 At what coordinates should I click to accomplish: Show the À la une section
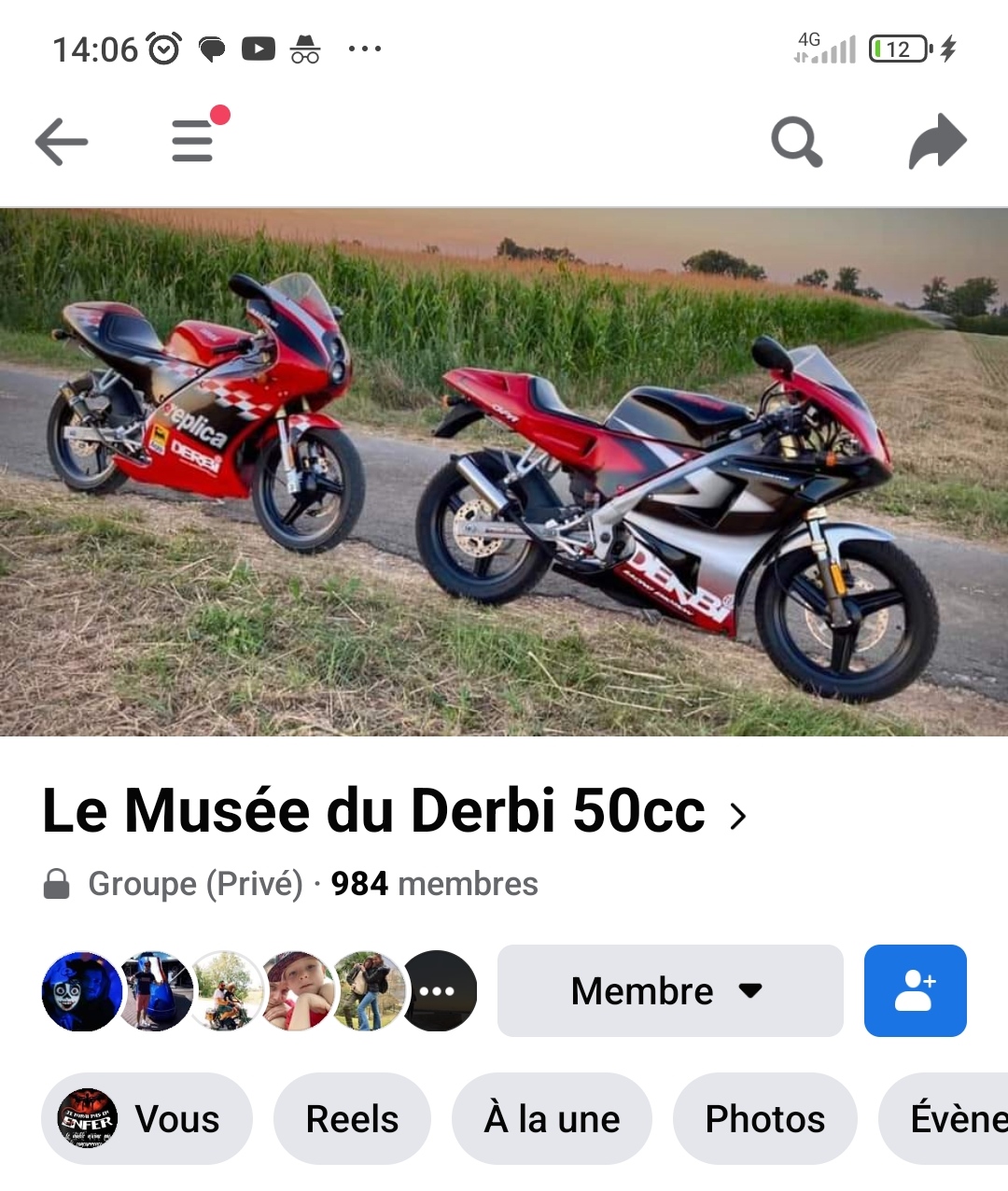coord(552,1118)
